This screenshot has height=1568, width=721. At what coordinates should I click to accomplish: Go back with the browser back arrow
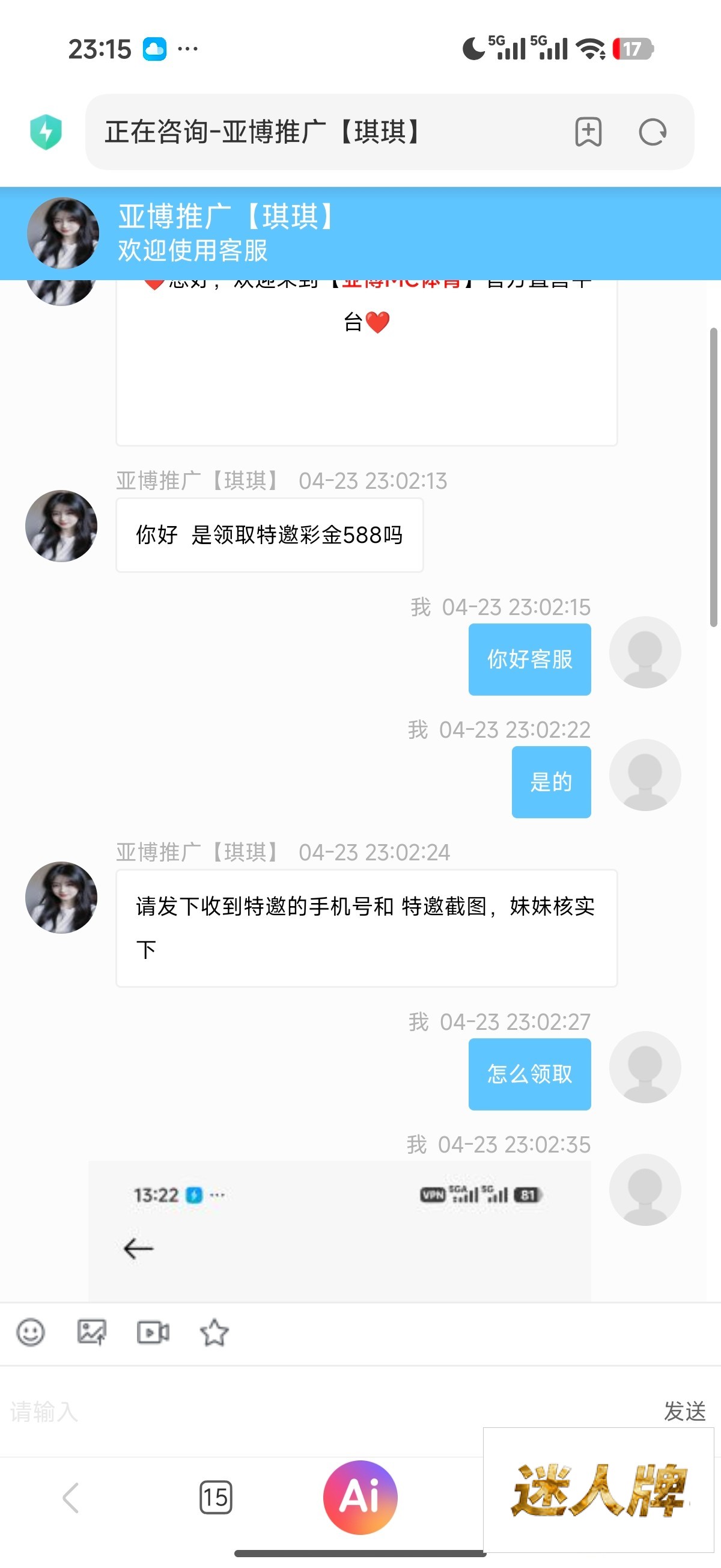tap(70, 1498)
